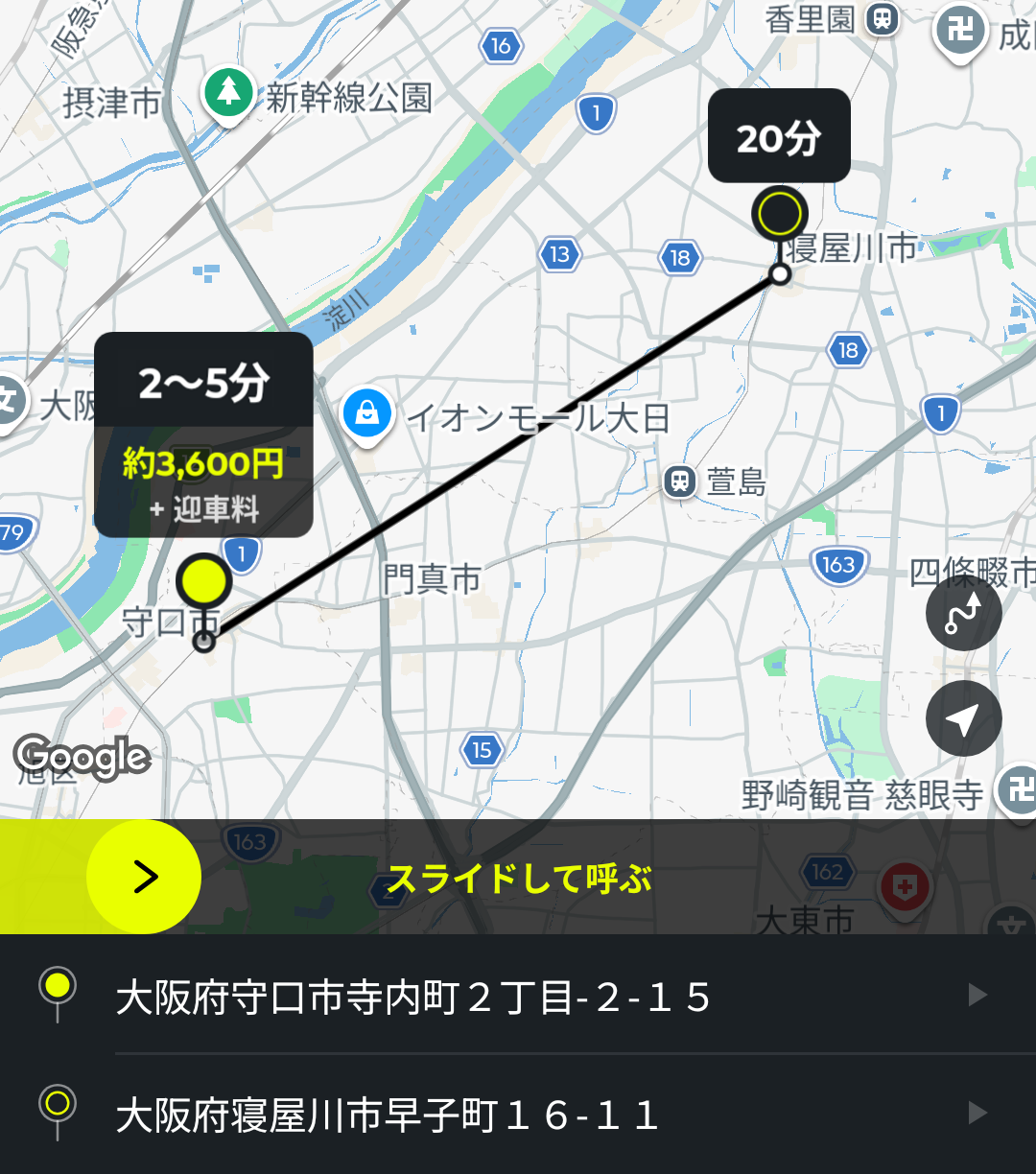Tap the 20分 destination bubble

click(779, 136)
